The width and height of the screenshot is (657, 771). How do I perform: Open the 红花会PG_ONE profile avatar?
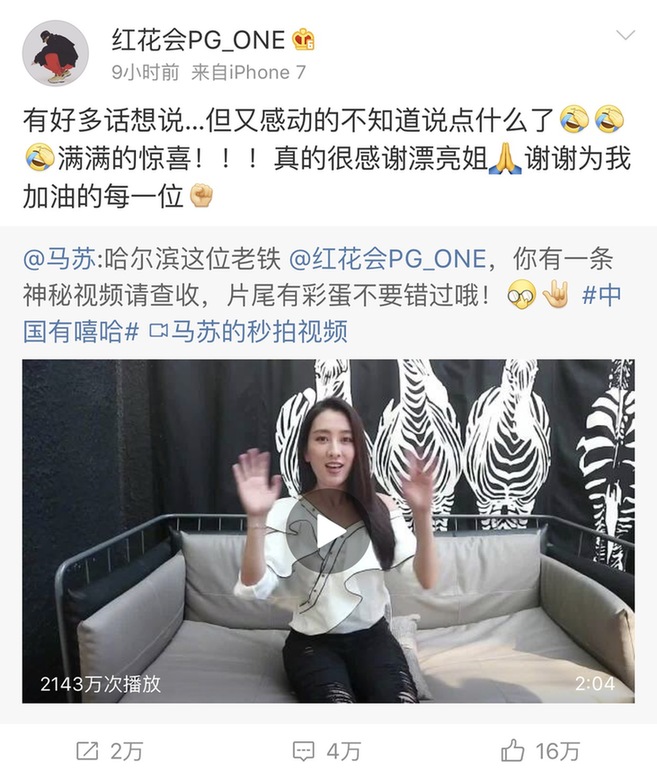coord(56,54)
